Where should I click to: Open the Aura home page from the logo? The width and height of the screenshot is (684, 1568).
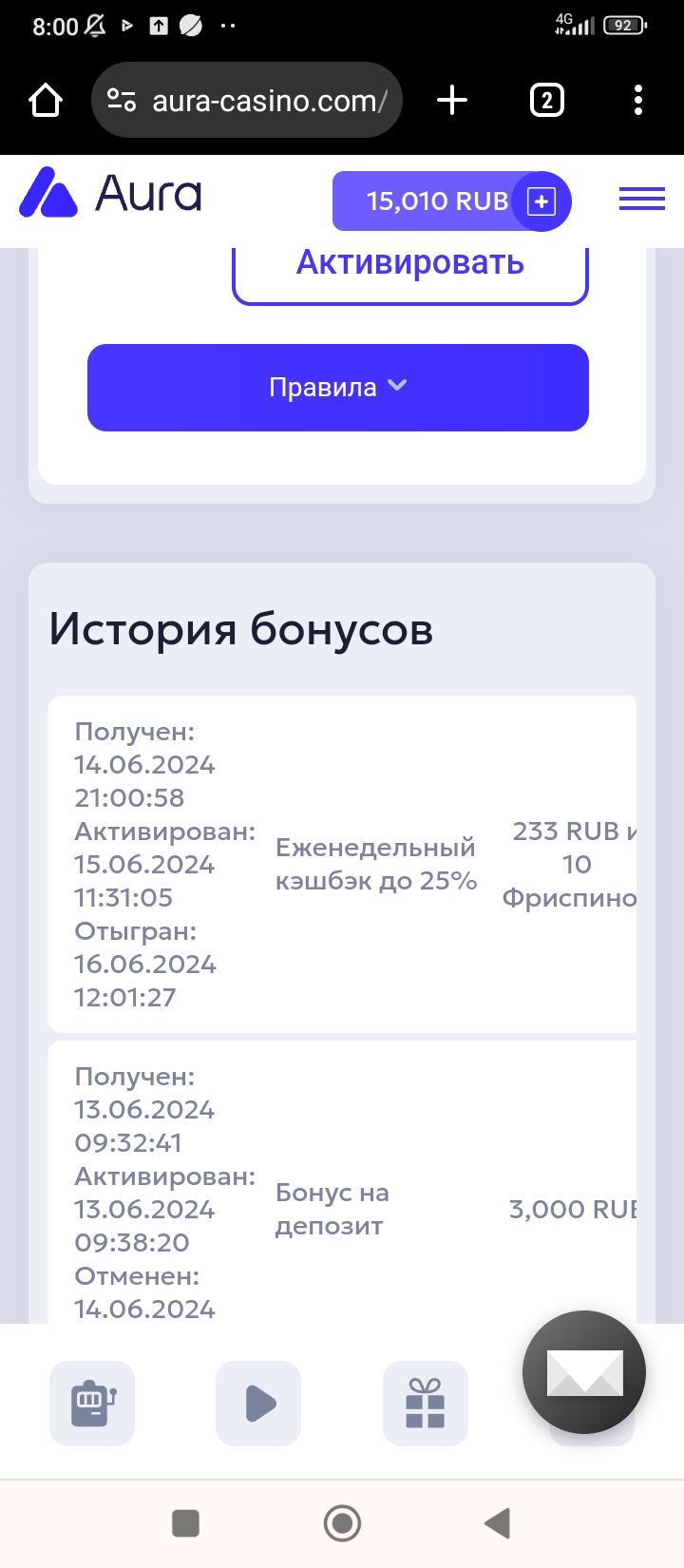click(110, 195)
